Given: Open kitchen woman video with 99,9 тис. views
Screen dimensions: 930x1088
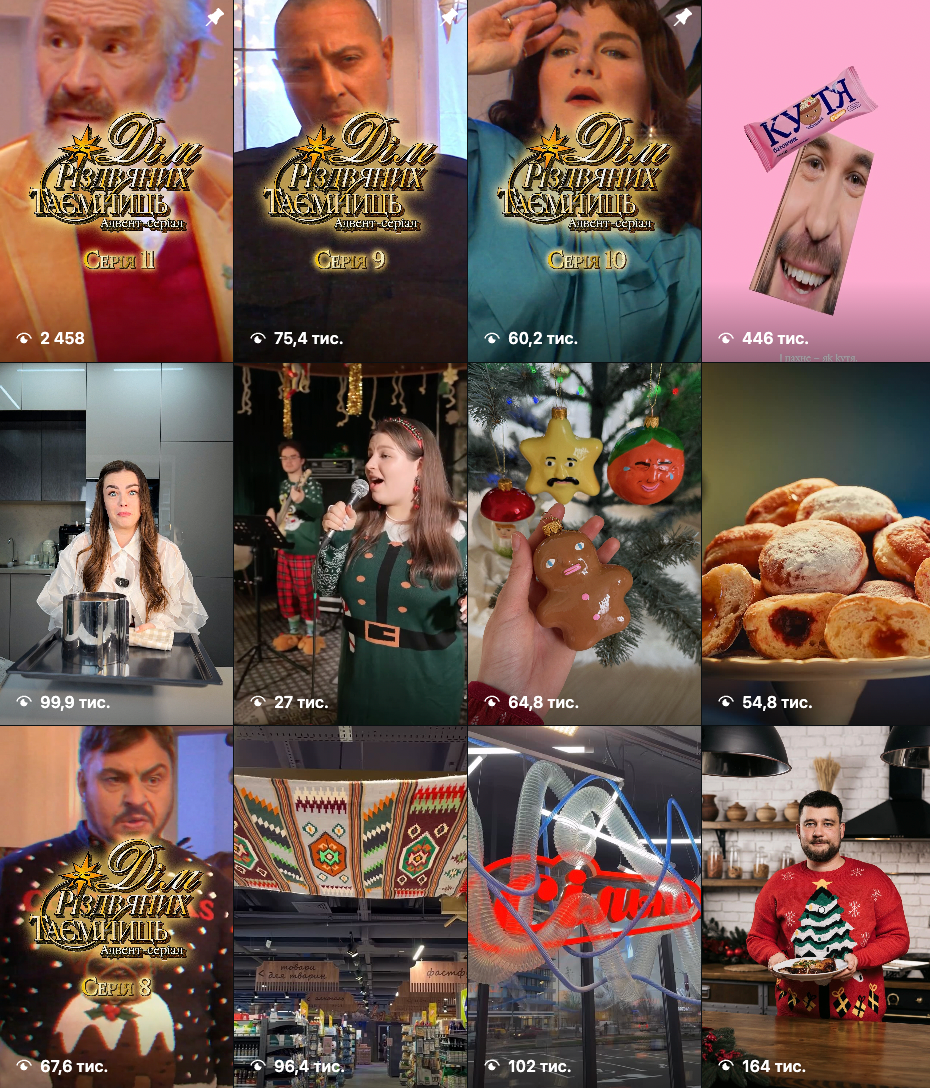Looking at the screenshot, I should point(116,543).
